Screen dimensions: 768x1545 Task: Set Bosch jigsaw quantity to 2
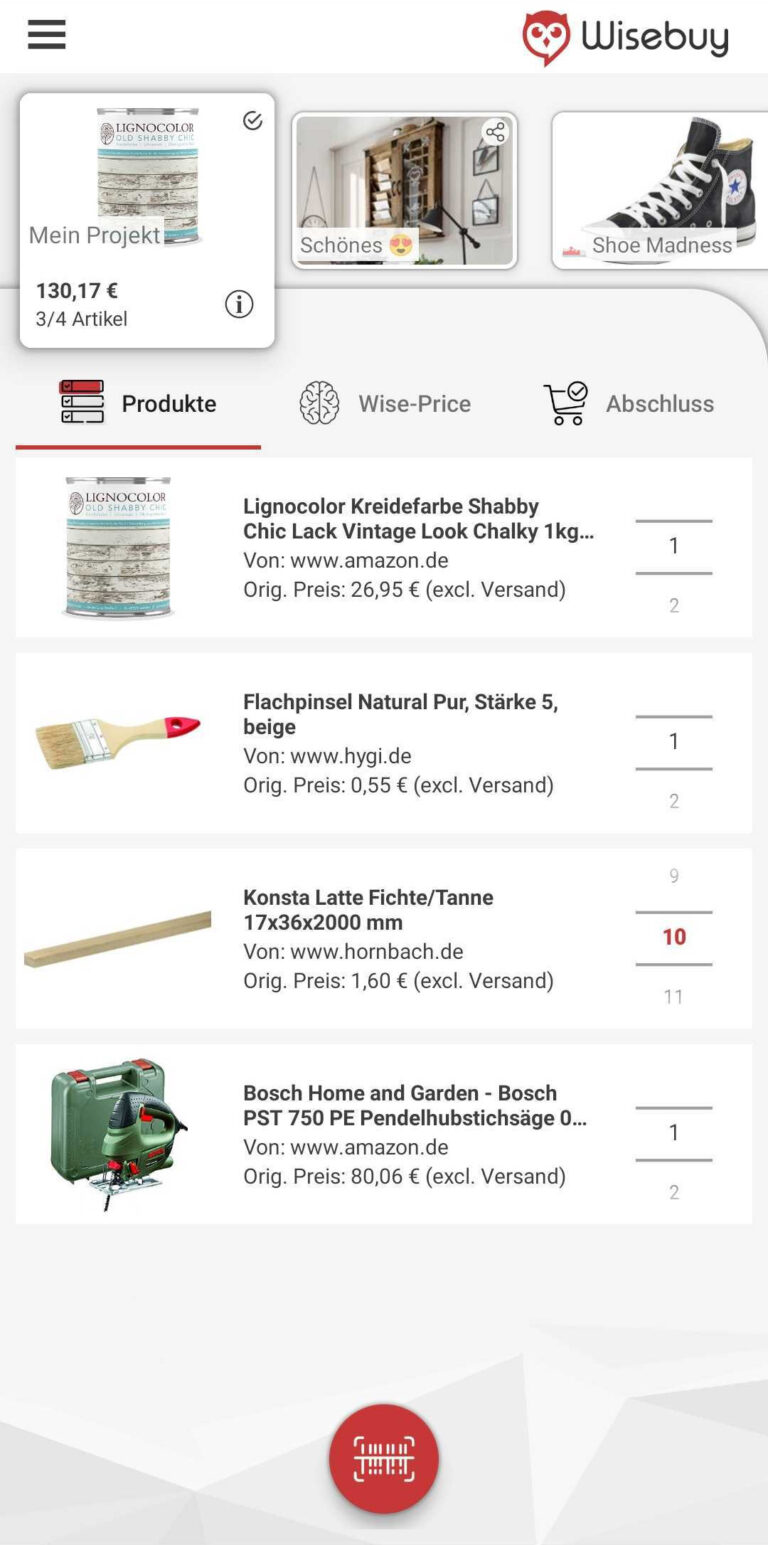(674, 1192)
